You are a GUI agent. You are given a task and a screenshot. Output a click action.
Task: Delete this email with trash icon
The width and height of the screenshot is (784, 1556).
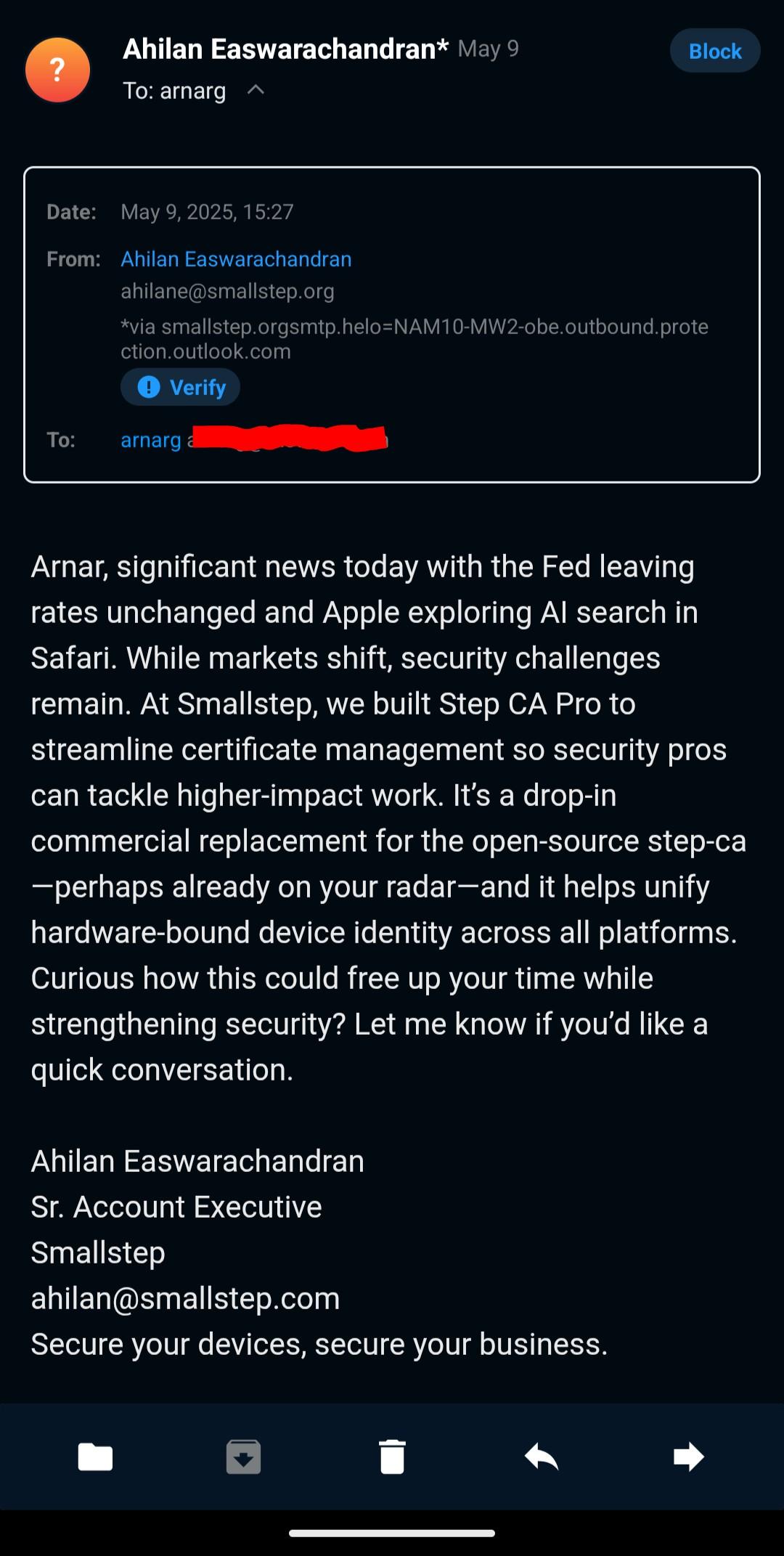tap(392, 1457)
